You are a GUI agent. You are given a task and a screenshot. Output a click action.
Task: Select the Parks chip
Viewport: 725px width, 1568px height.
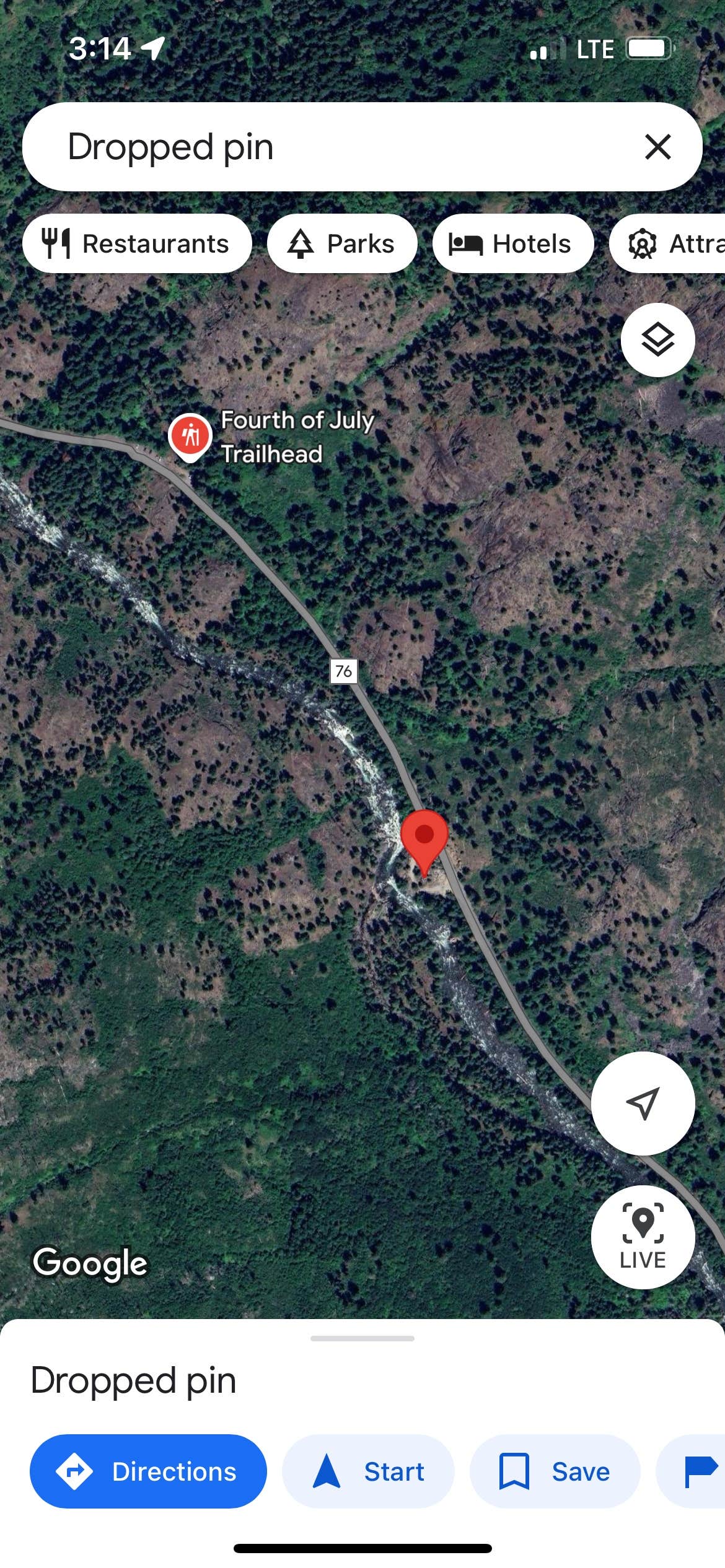coord(342,243)
